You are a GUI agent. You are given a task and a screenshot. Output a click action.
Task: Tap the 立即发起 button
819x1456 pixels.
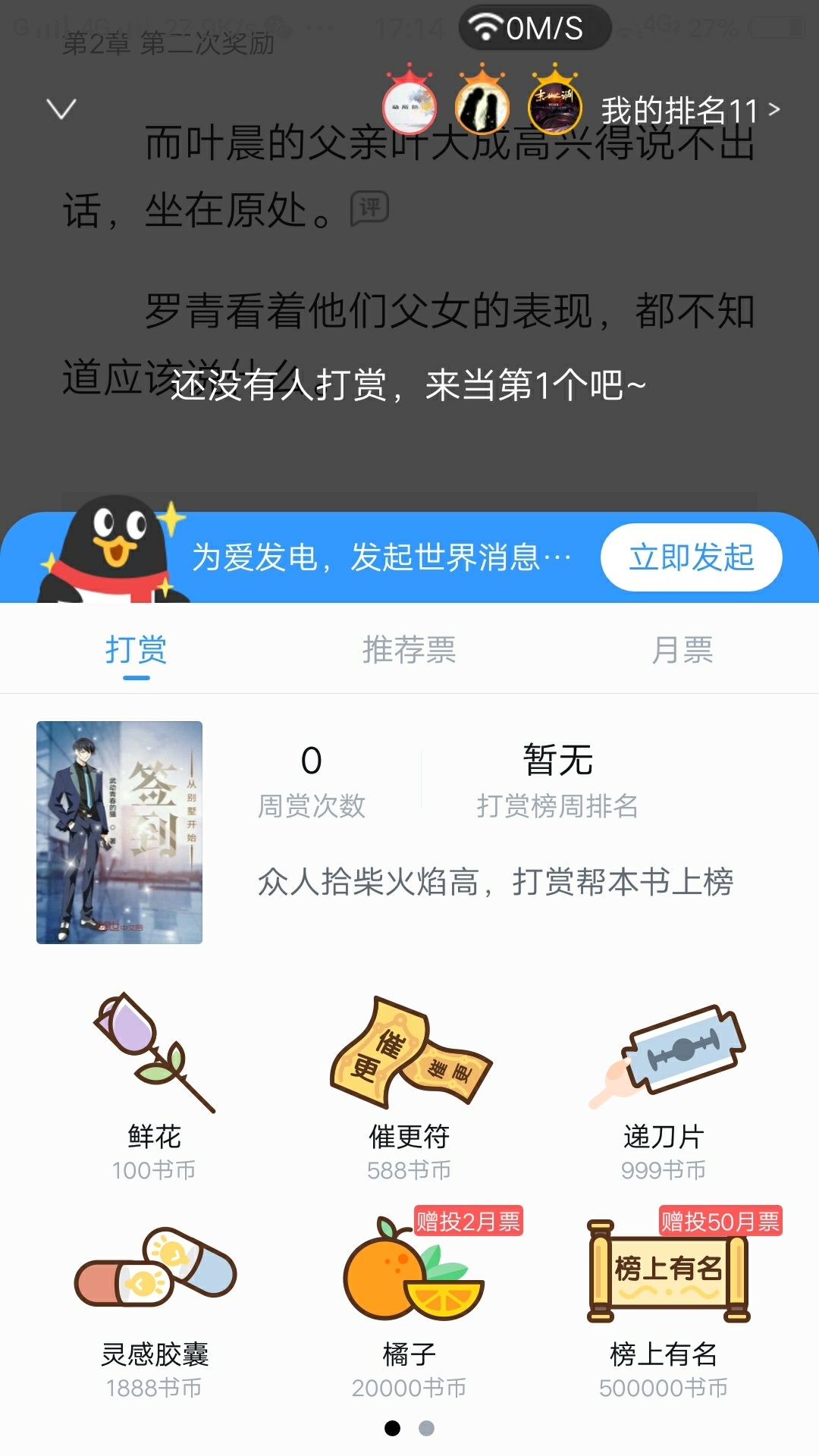pyautogui.click(x=691, y=557)
